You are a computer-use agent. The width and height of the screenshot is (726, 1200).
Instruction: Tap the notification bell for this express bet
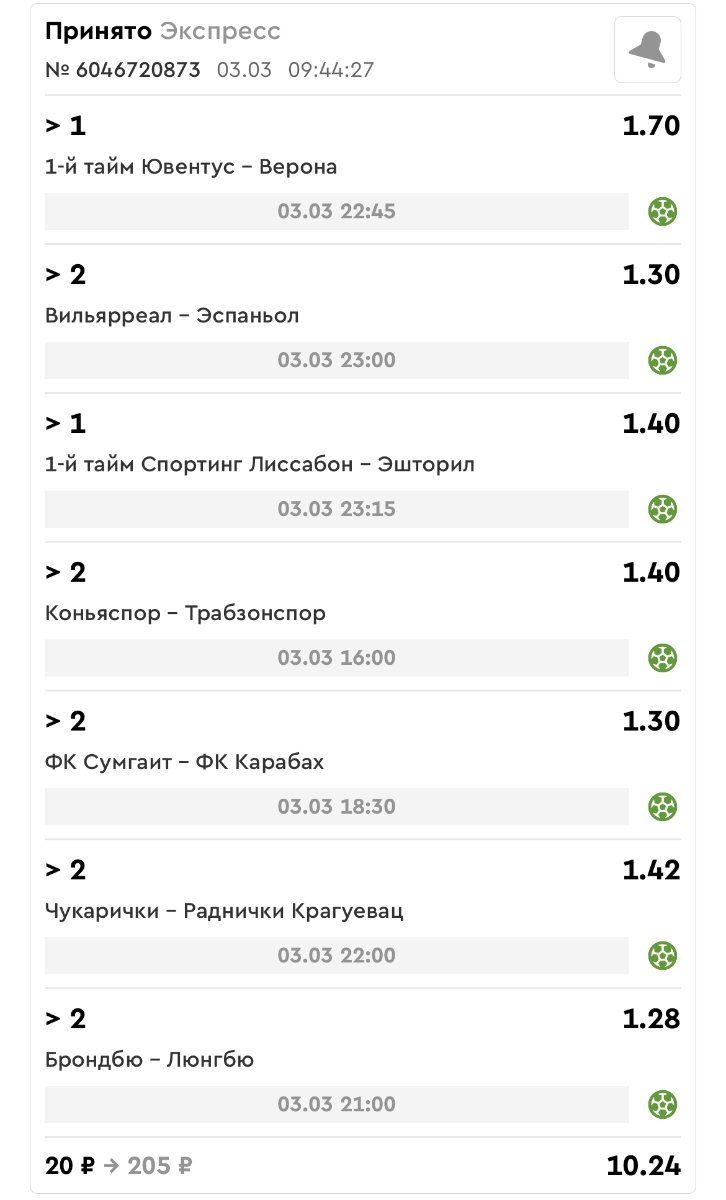coord(647,49)
